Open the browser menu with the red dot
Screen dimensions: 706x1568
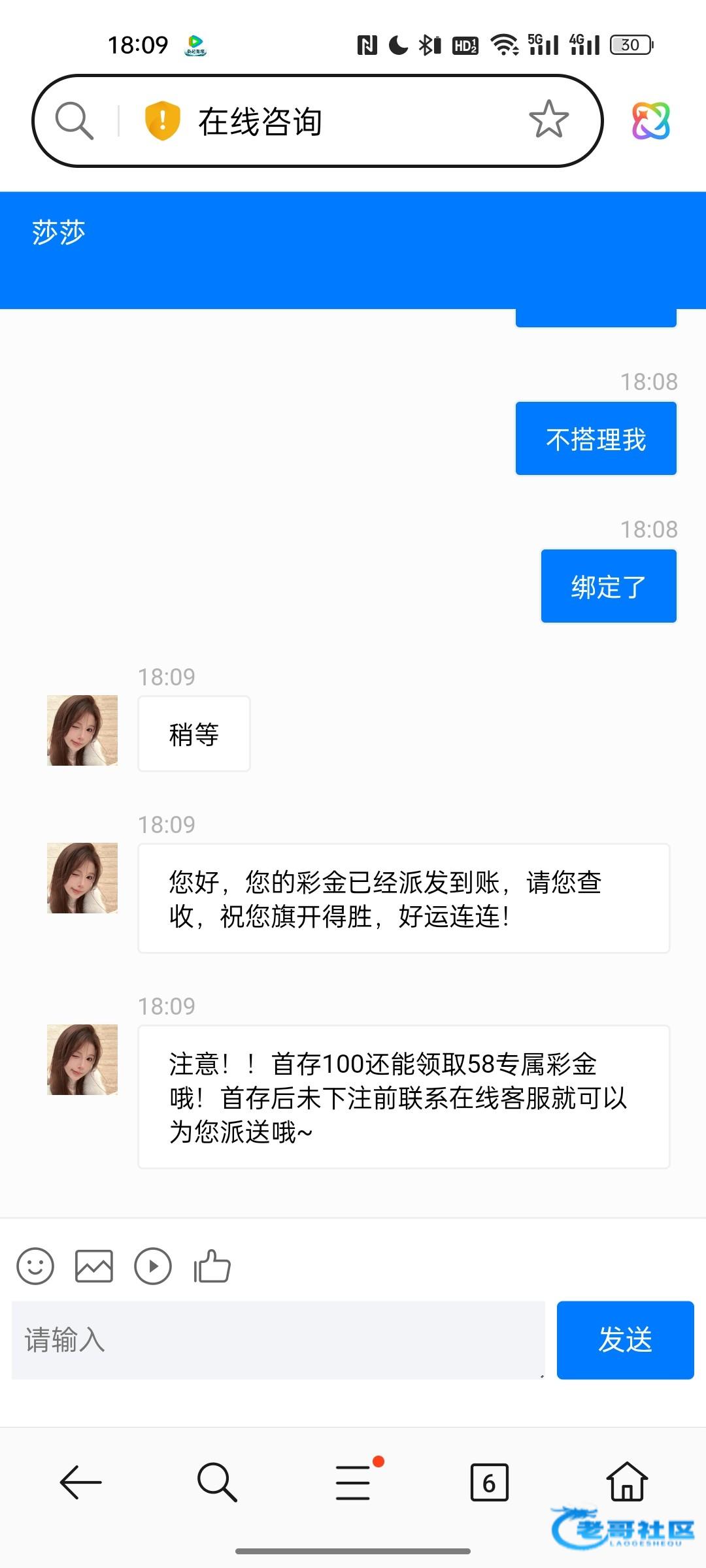[354, 1482]
